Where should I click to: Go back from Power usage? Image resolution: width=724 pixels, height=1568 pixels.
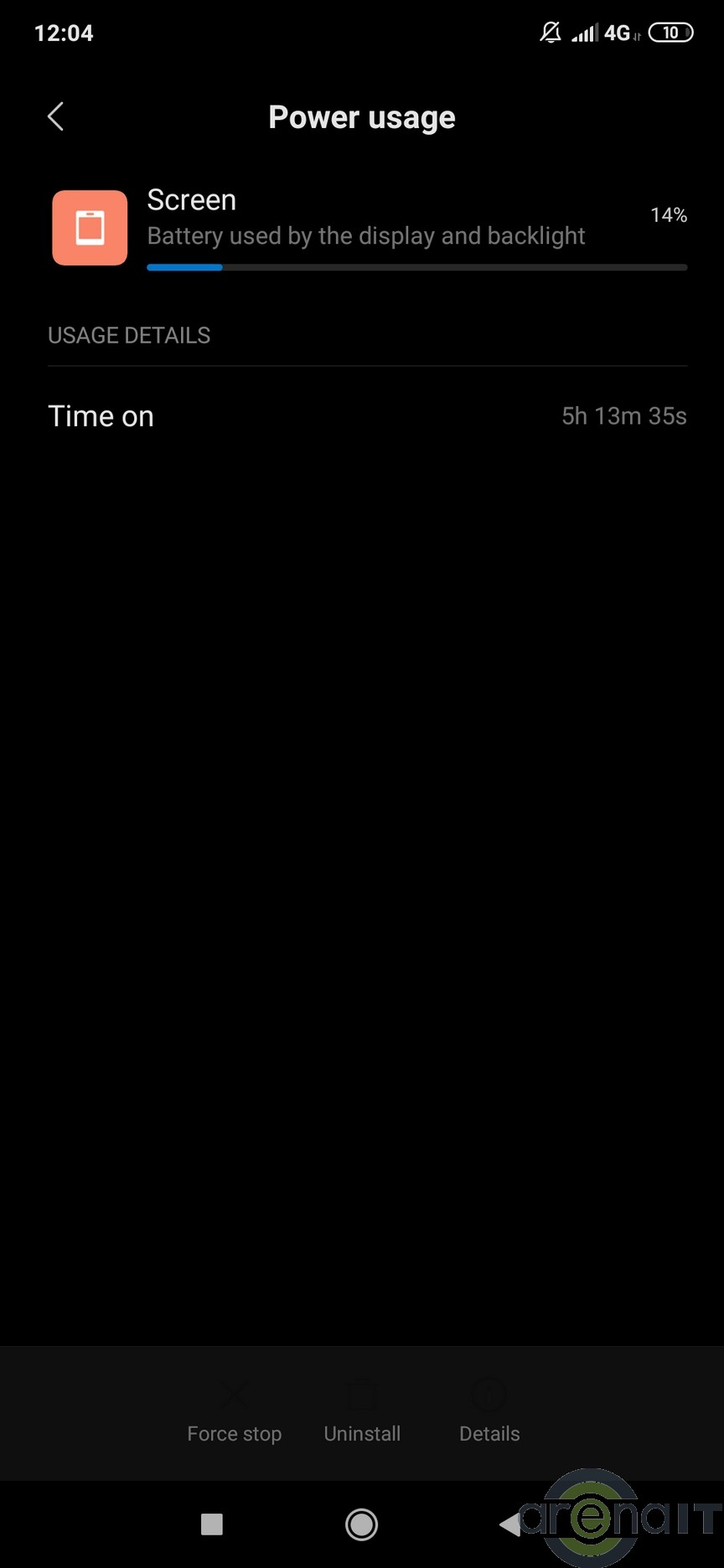pyautogui.click(x=56, y=117)
